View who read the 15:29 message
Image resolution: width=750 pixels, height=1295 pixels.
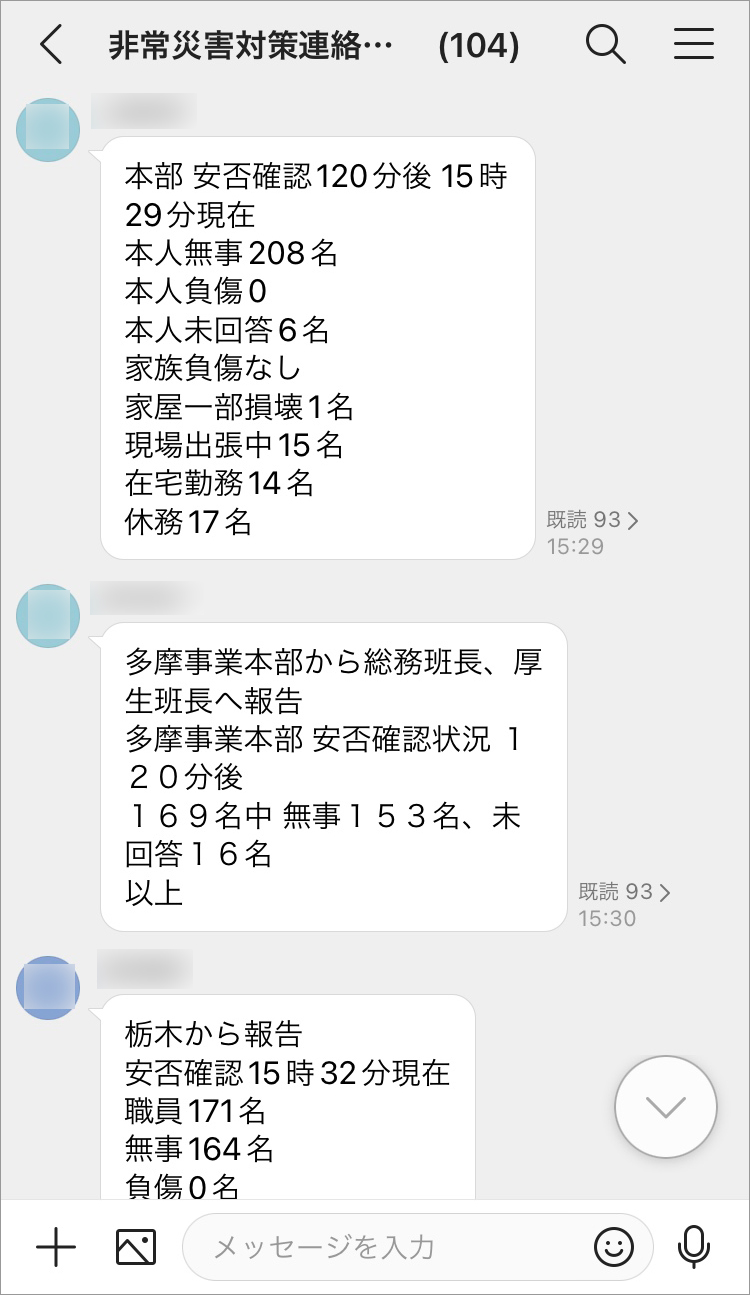592,520
